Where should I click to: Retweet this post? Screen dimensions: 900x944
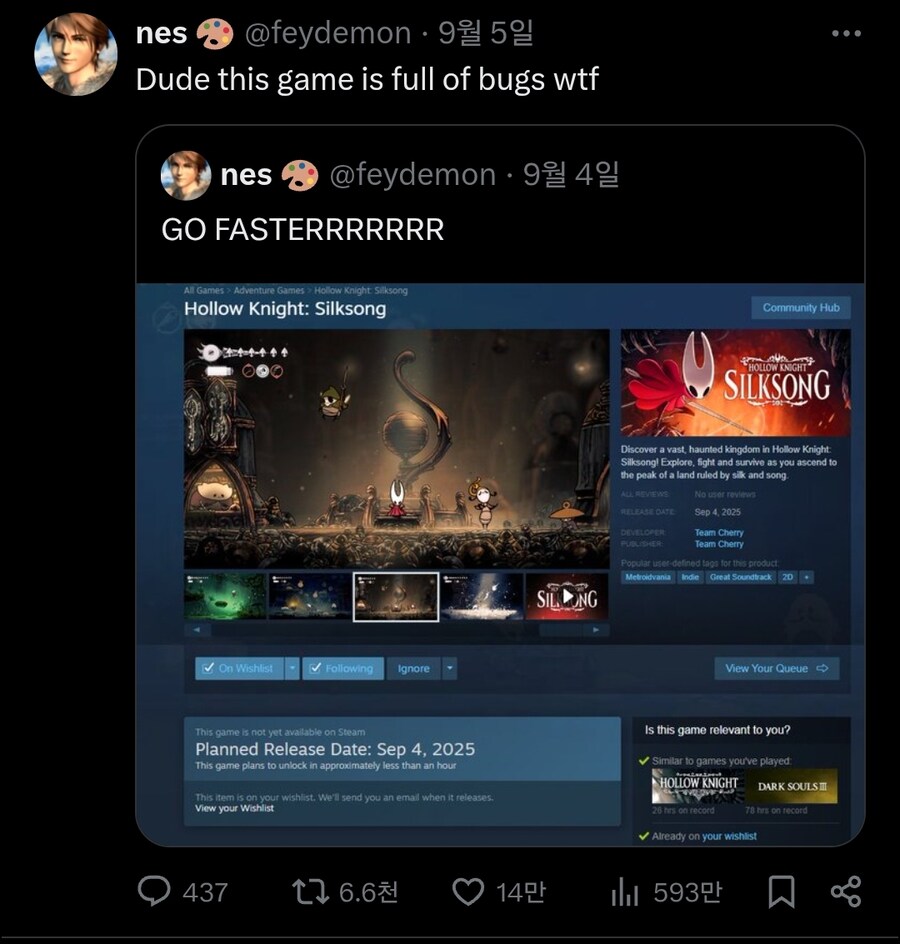coord(303,890)
